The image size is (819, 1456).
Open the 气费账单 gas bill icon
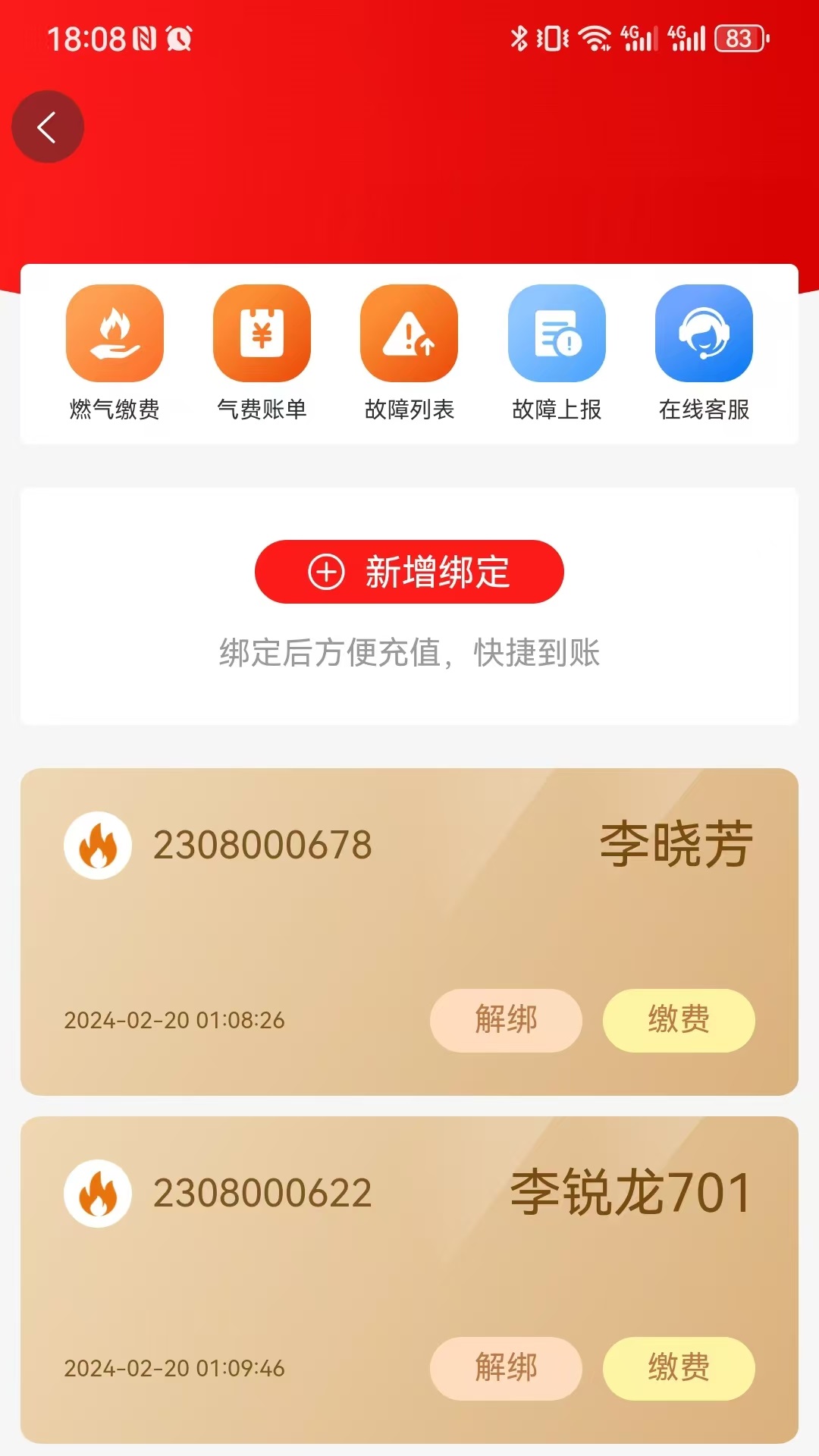click(262, 334)
